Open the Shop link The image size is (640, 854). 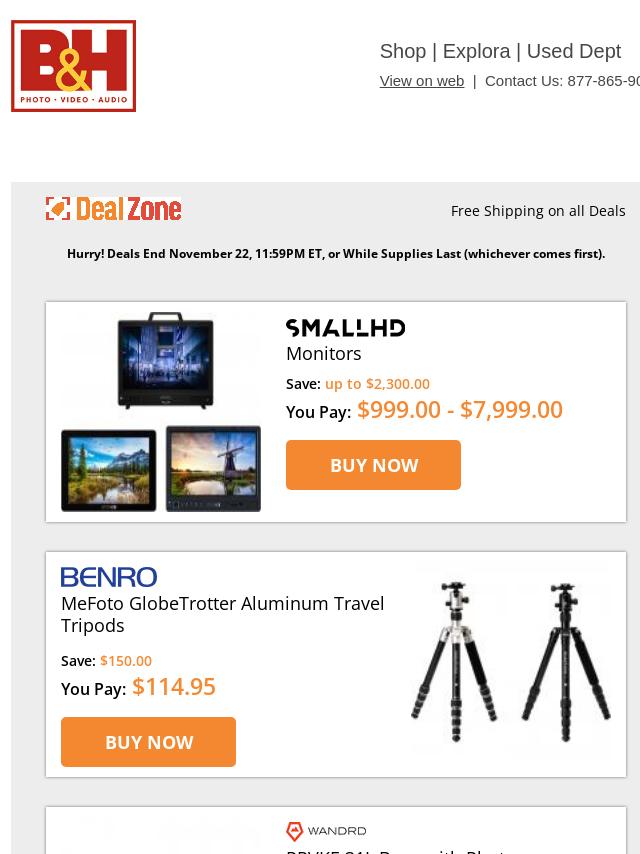(x=402, y=51)
